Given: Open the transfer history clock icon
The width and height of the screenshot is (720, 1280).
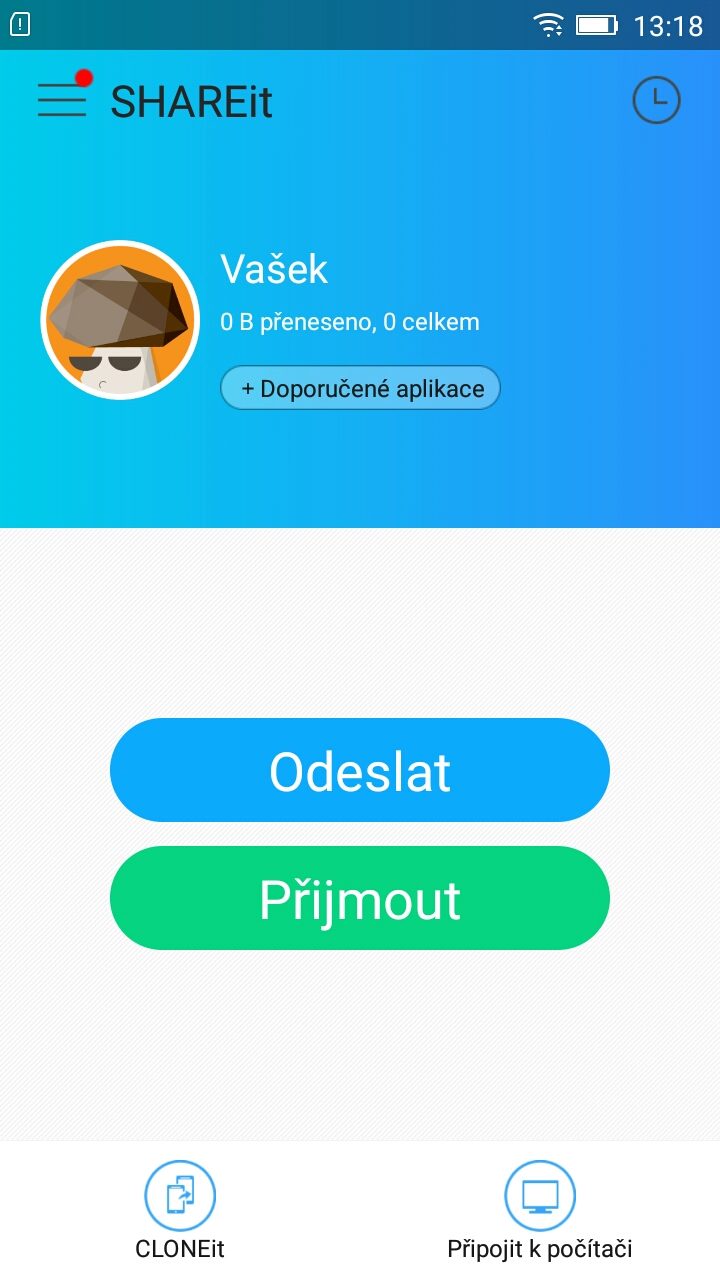Looking at the screenshot, I should pos(656,100).
